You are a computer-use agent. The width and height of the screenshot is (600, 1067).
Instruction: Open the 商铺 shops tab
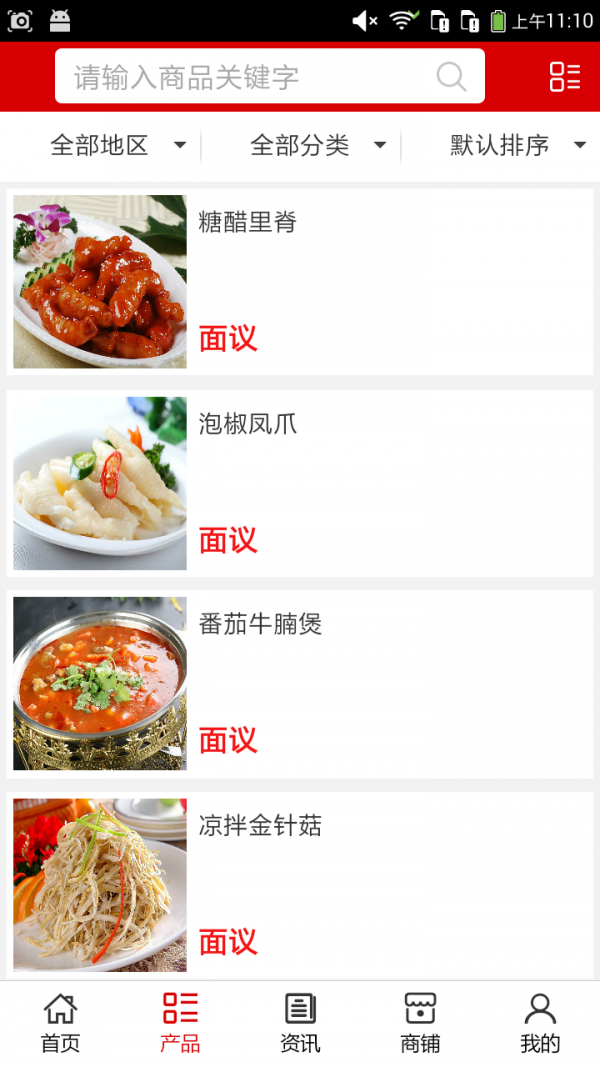tap(420, 1024)
